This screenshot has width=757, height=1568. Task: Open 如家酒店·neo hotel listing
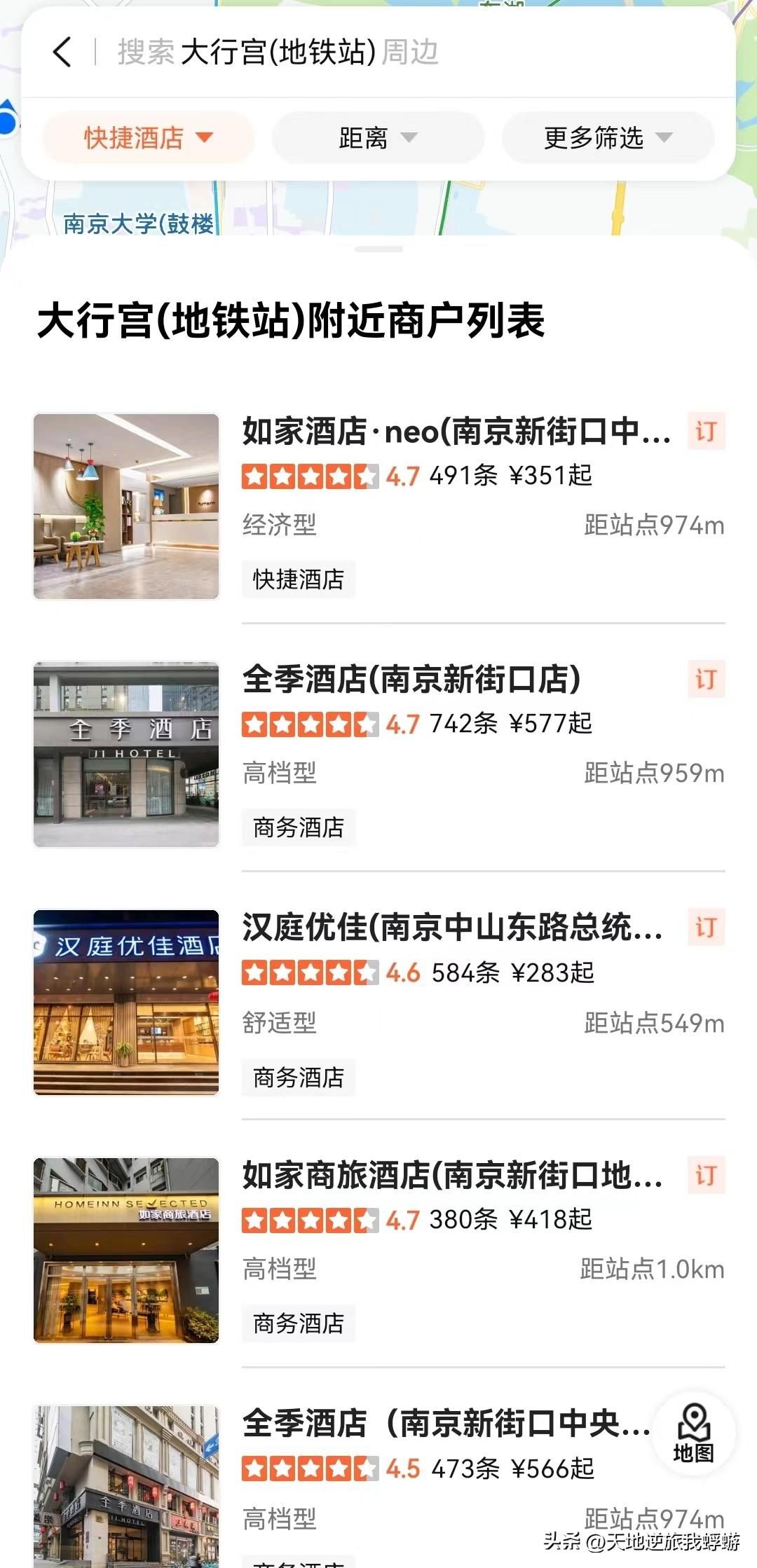click(456, 432)
